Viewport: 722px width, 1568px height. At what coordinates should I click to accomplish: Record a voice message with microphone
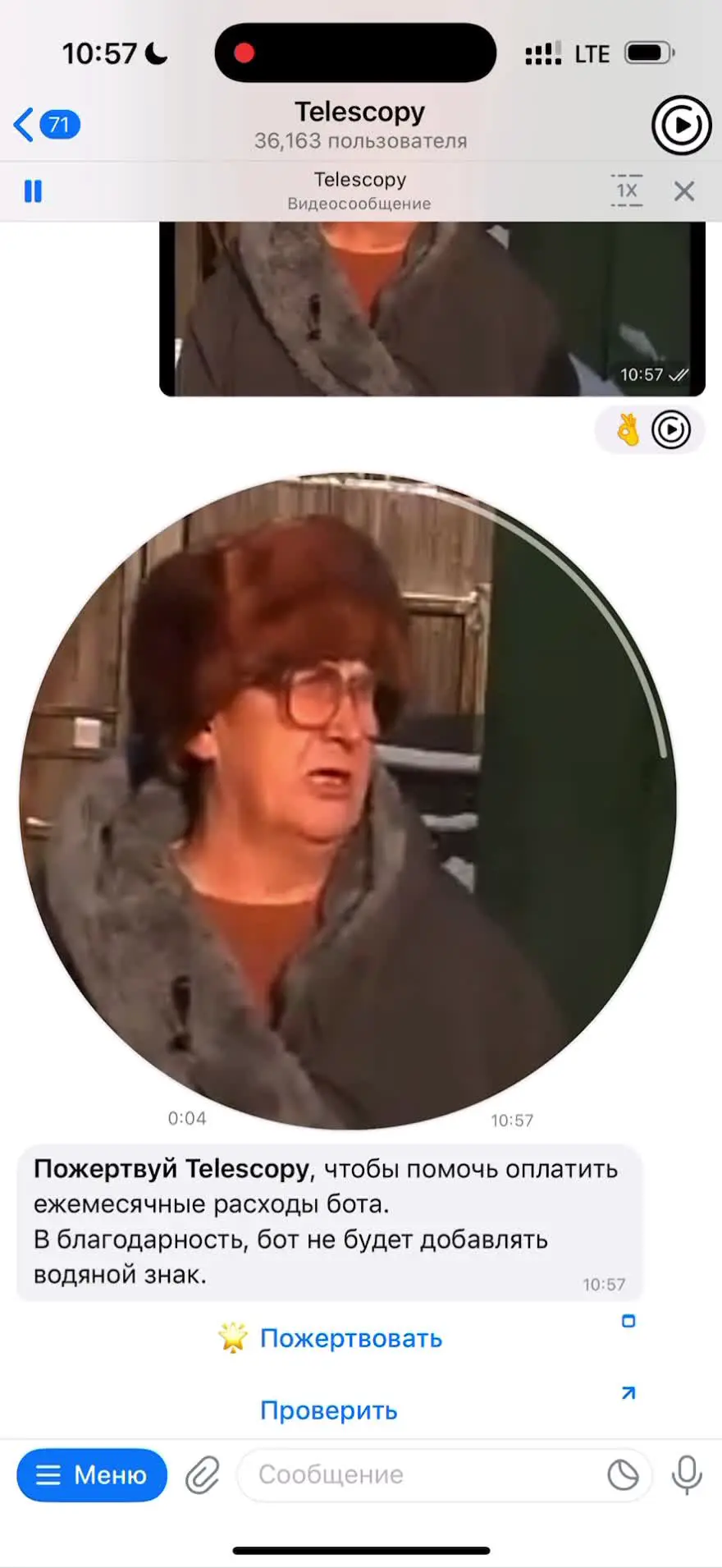point(687,1475)
